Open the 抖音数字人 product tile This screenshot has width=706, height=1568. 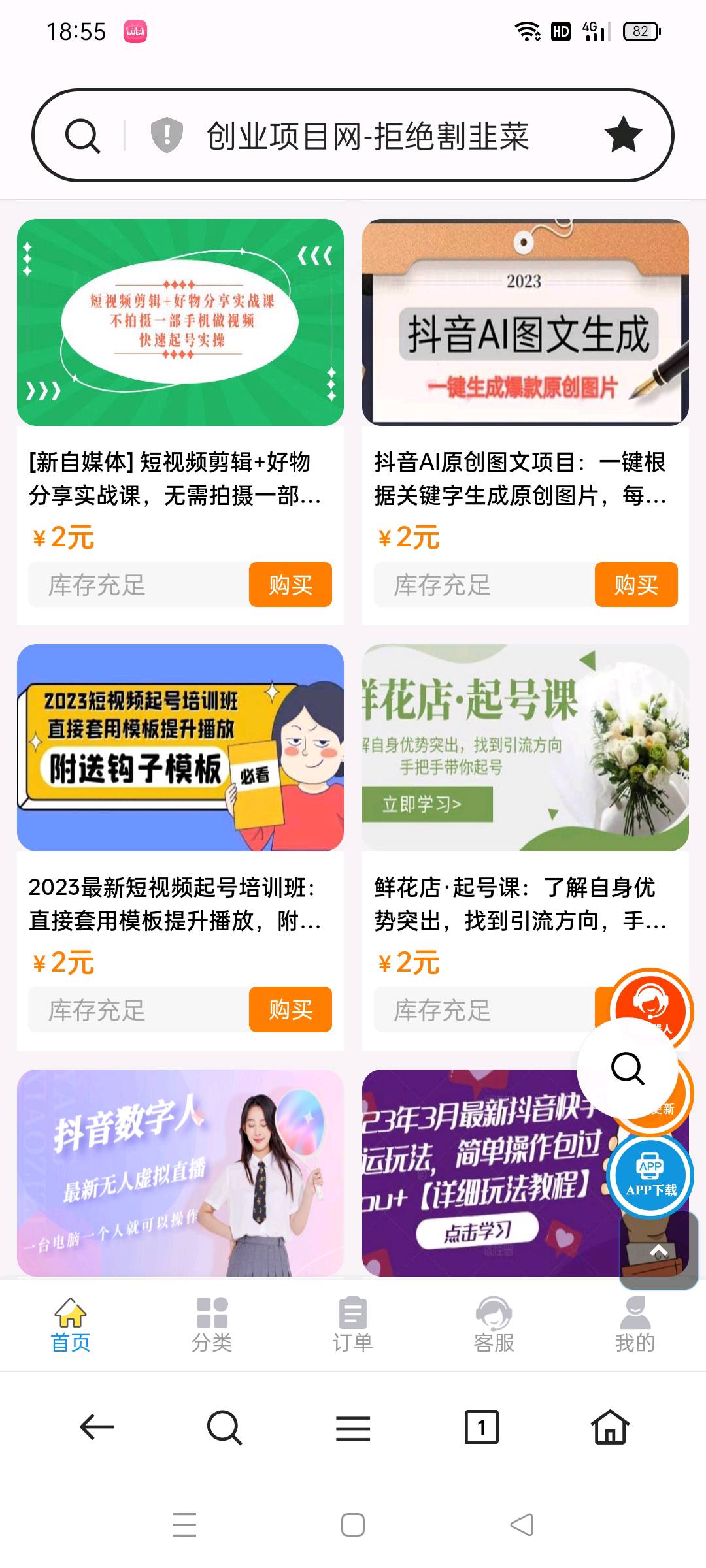(x=180, y=1173)
